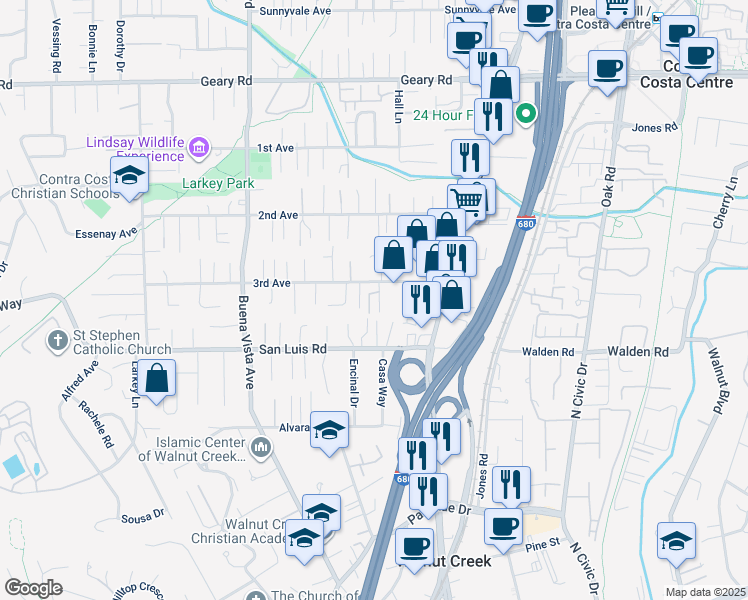The height and width of the screenshot is (600, 748).
Task: Open the restaurant marker just south of 3rd Ave
Action: click(x=421, y=303)
